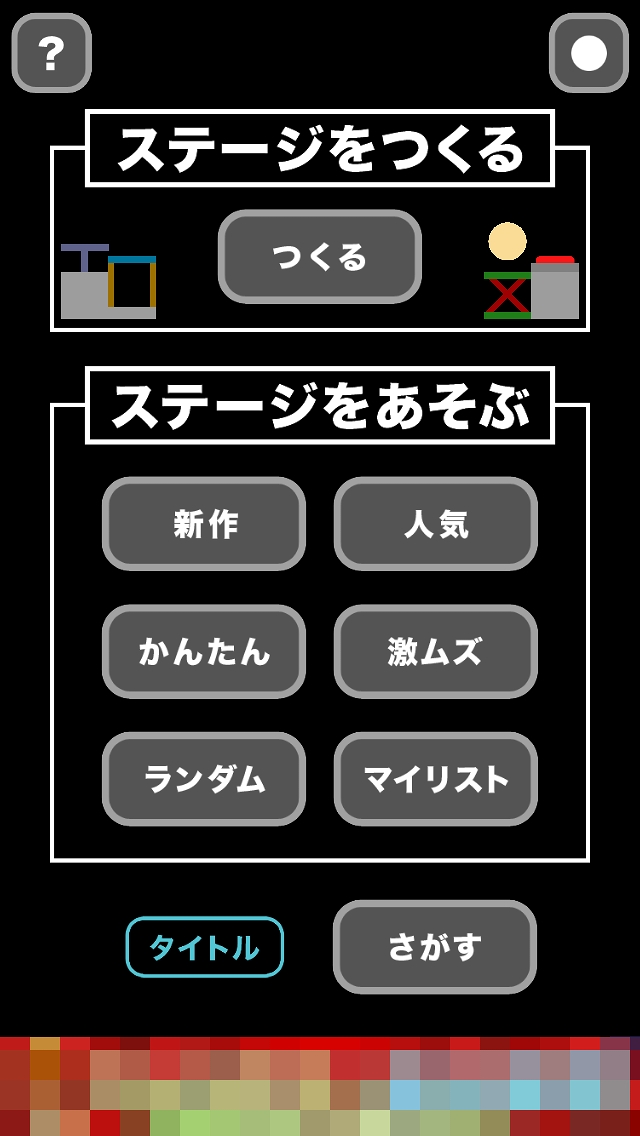Return to the タイトル title screen

pos(205,946)
